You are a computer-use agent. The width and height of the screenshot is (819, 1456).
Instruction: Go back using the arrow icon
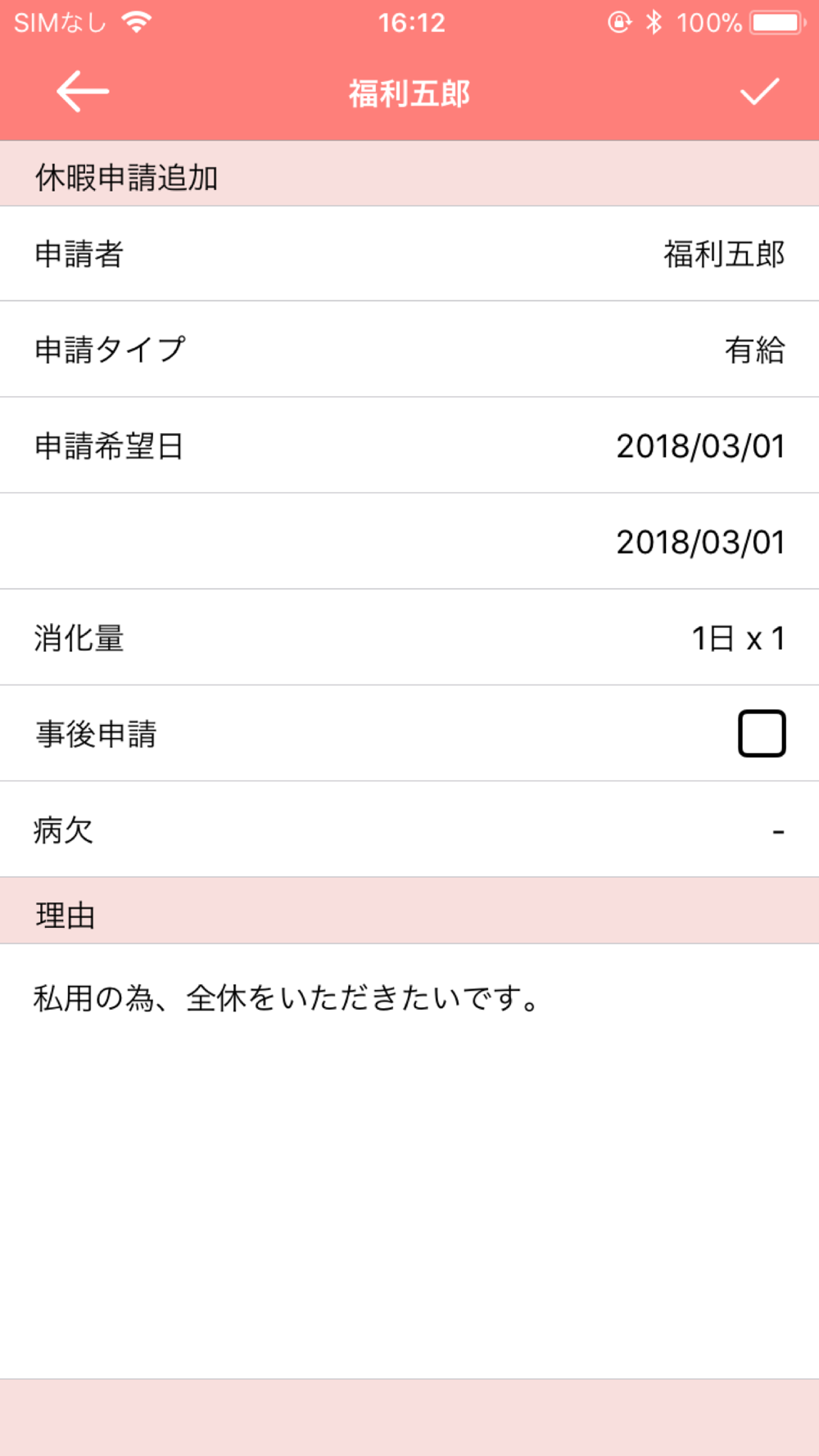point(83,92)
